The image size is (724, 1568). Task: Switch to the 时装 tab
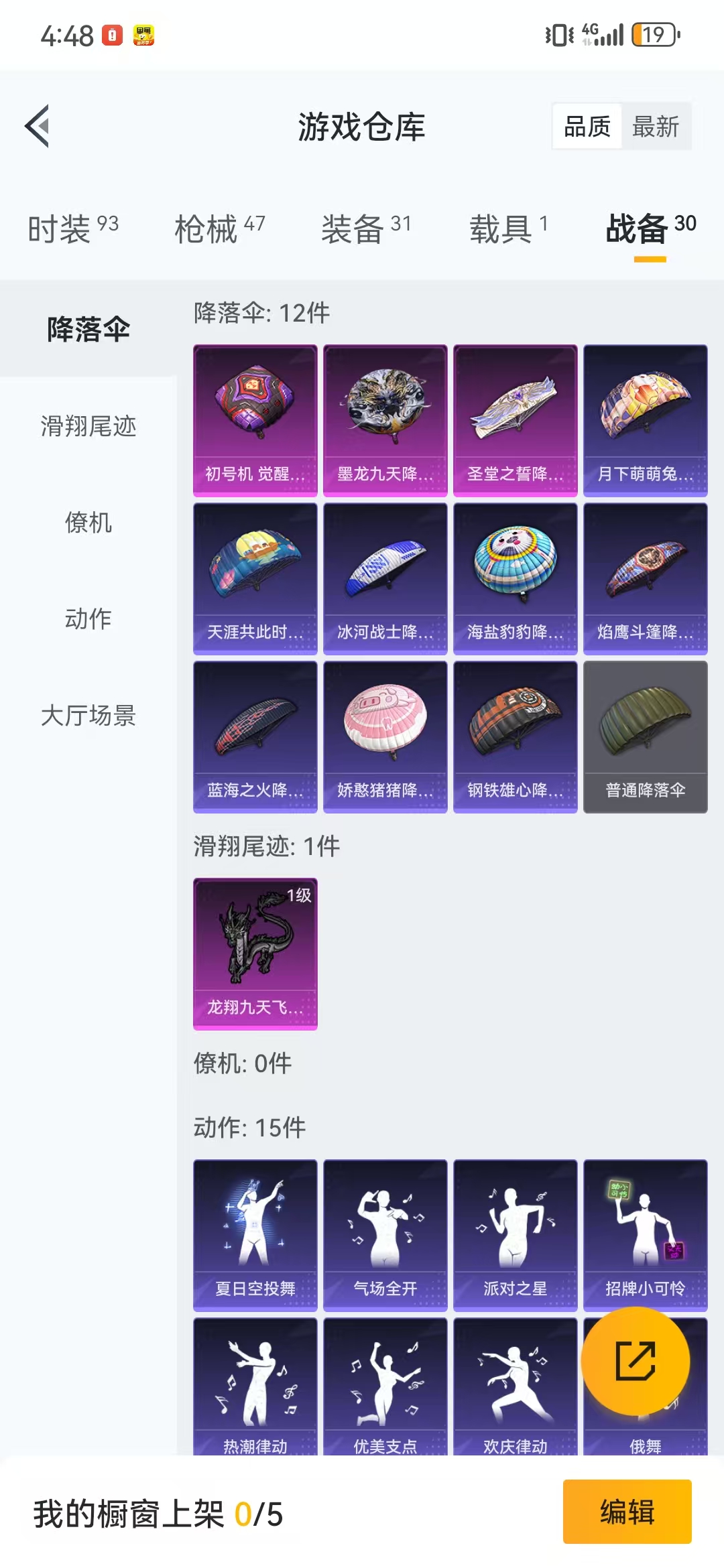[72, 228]
